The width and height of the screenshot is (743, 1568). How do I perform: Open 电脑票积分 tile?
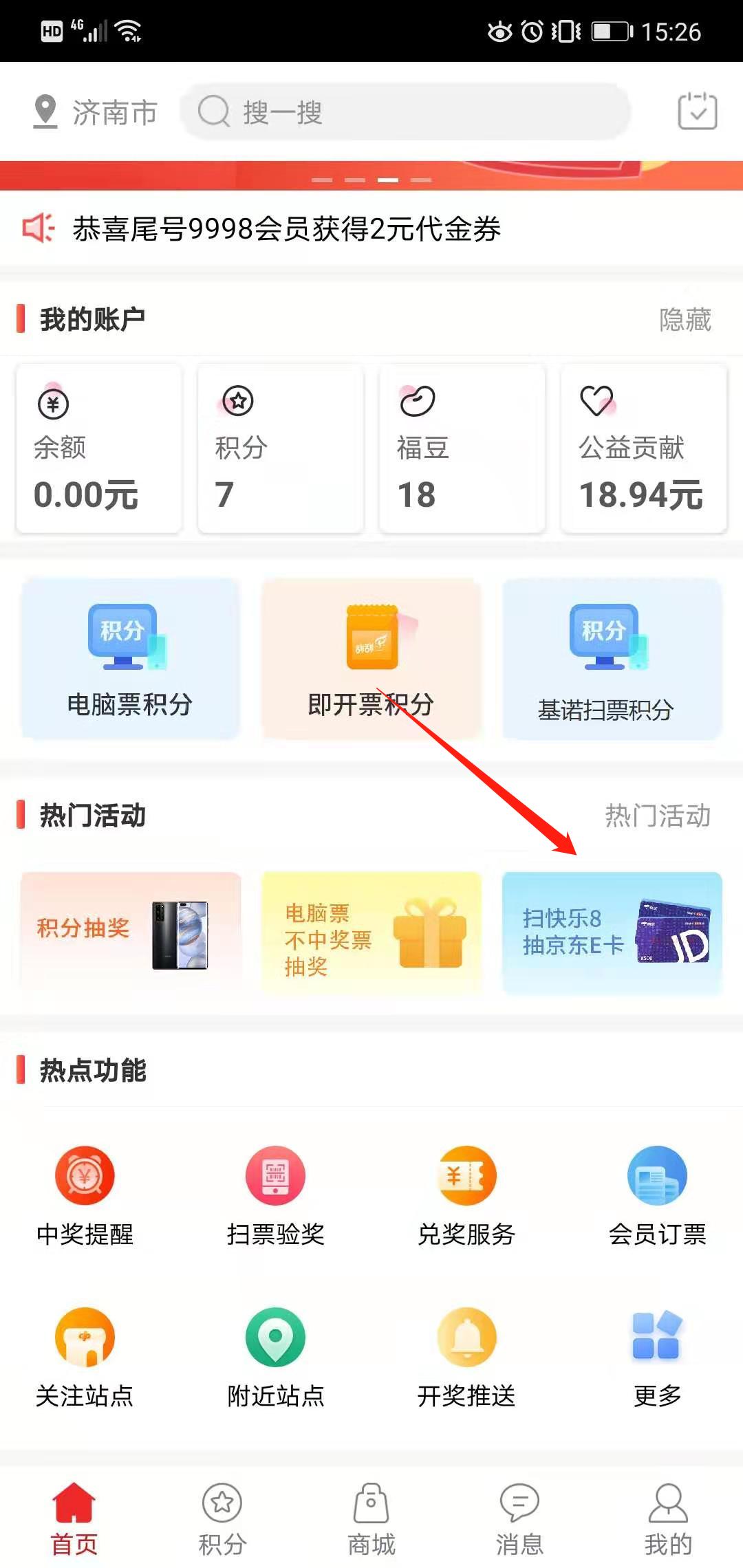(x=130, y=659)
